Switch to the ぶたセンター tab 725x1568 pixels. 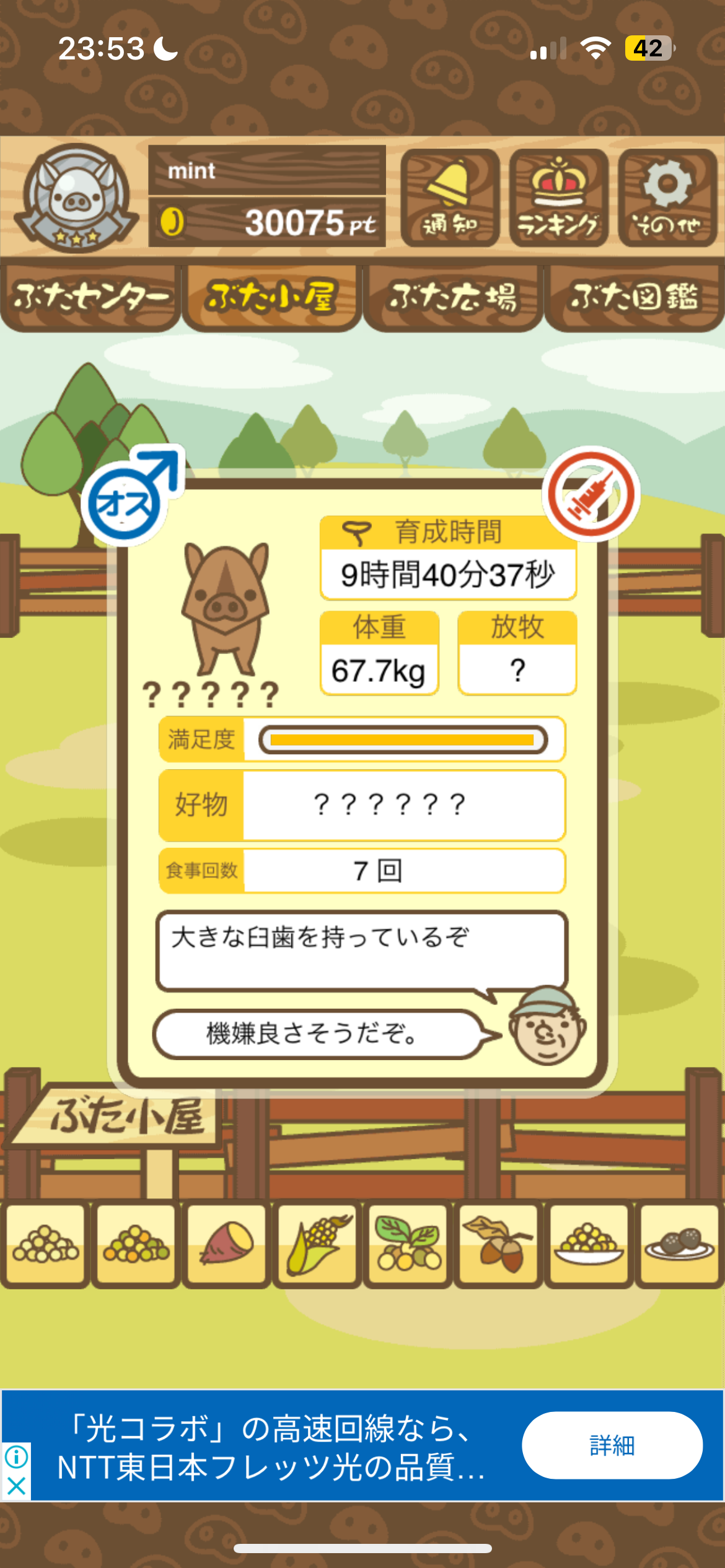pyautogui.click(x=90, y=297)
